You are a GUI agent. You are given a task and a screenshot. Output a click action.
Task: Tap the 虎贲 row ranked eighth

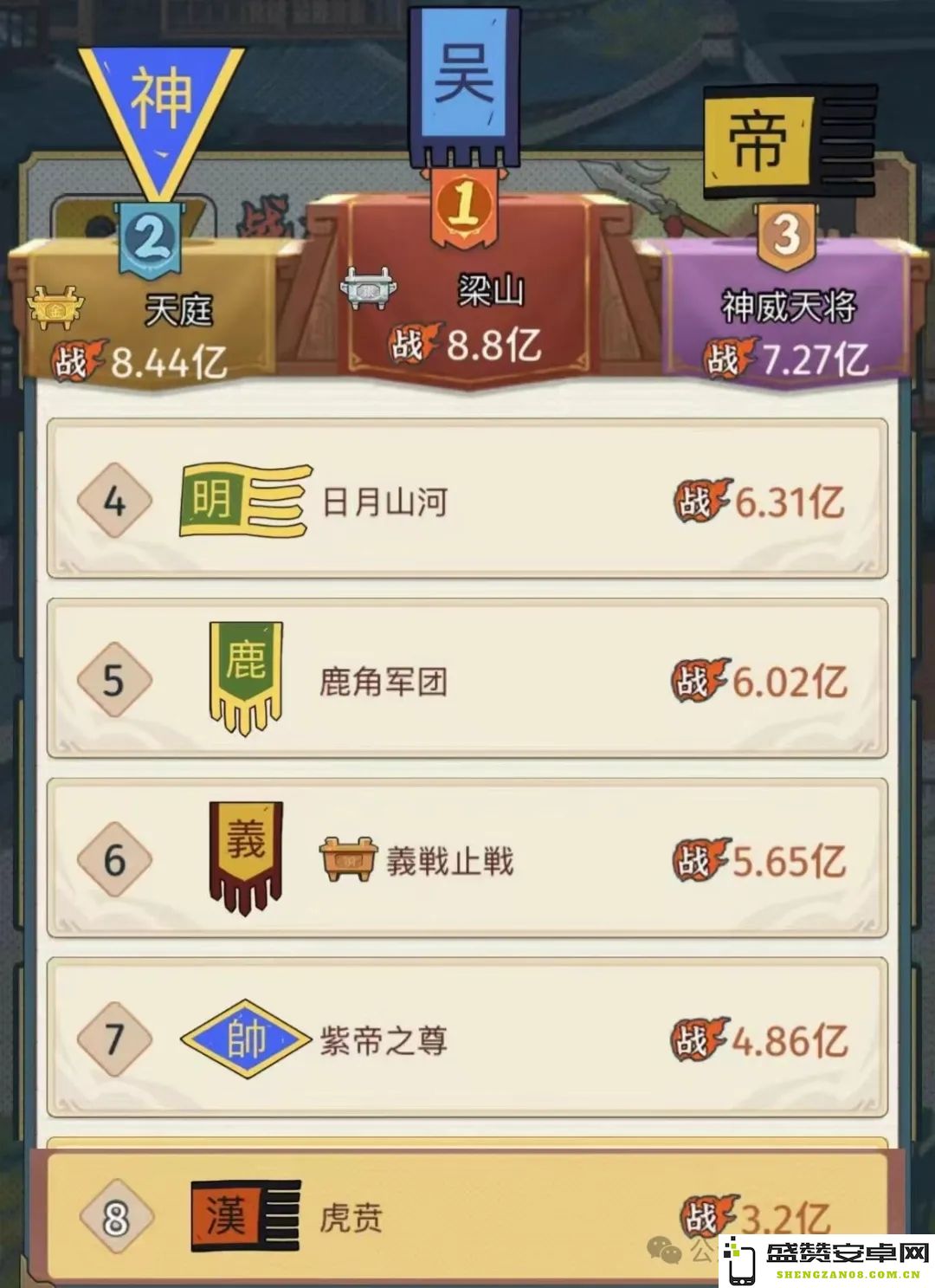tap(467, 1217)
